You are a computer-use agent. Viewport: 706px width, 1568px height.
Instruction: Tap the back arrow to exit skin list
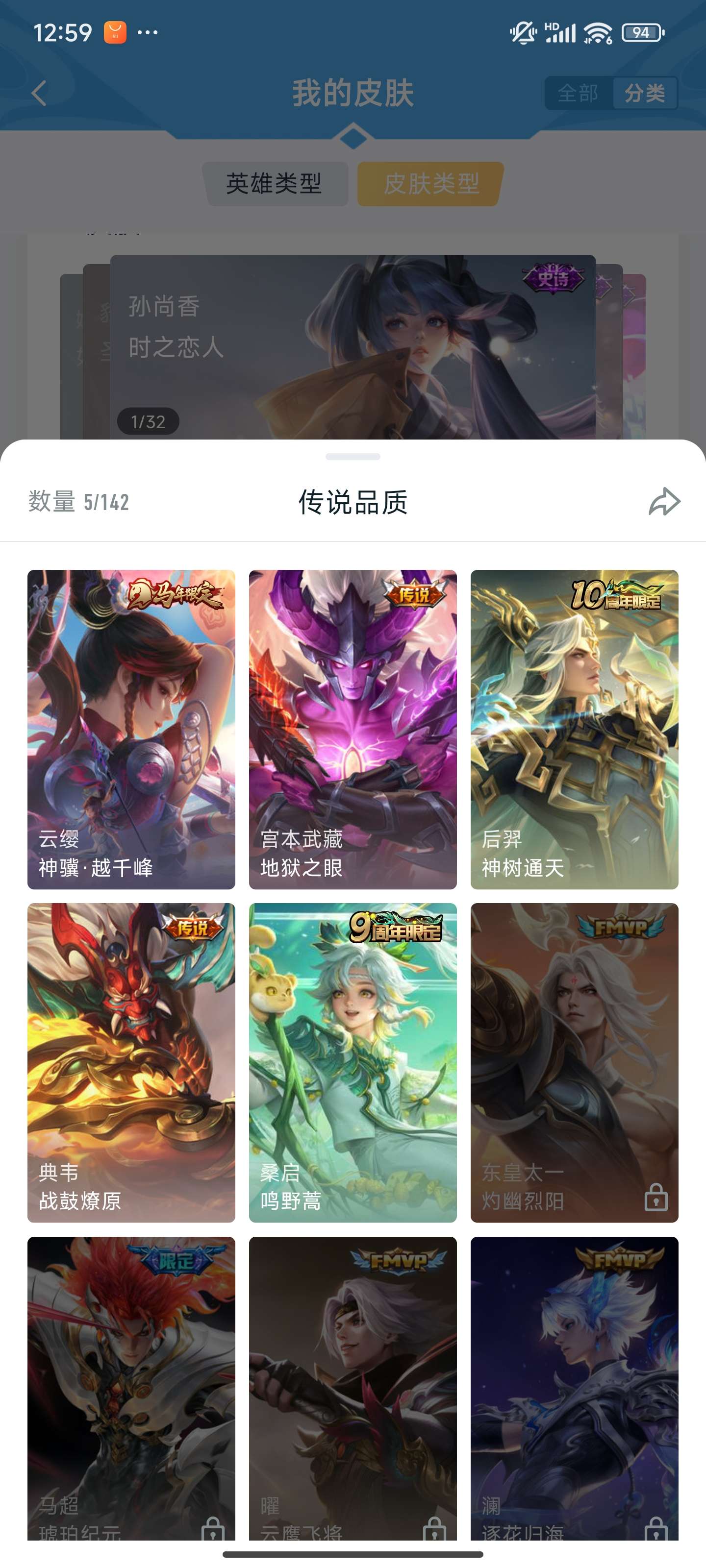pyautogui.click(x=38, y=93)
